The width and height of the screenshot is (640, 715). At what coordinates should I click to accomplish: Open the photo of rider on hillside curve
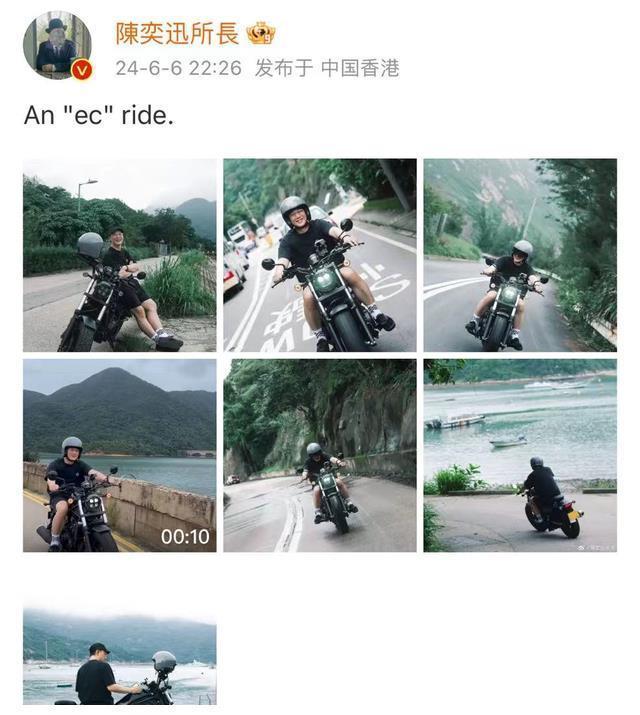520,255
